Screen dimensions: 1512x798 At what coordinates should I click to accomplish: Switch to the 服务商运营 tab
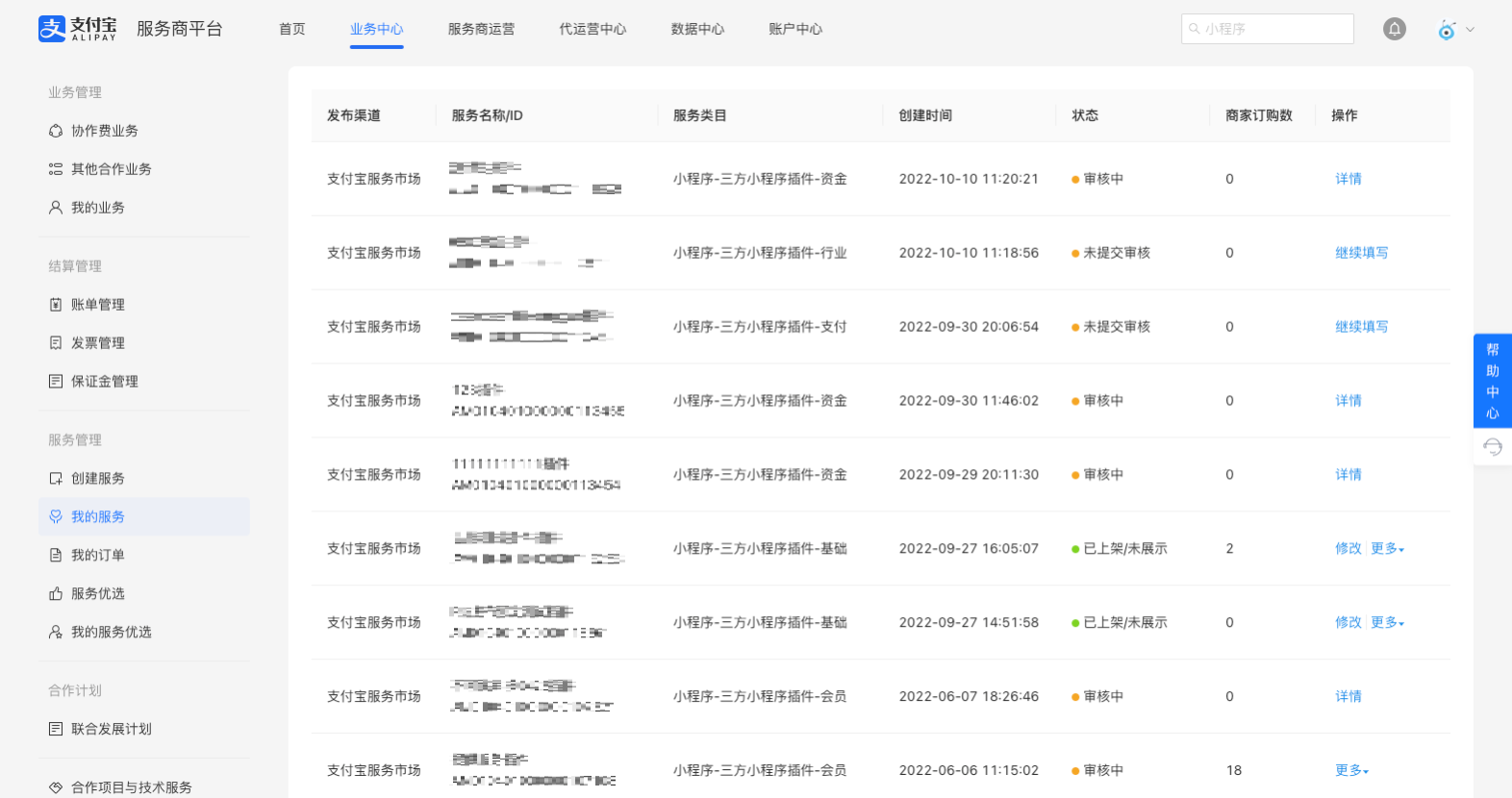point(481,29)
